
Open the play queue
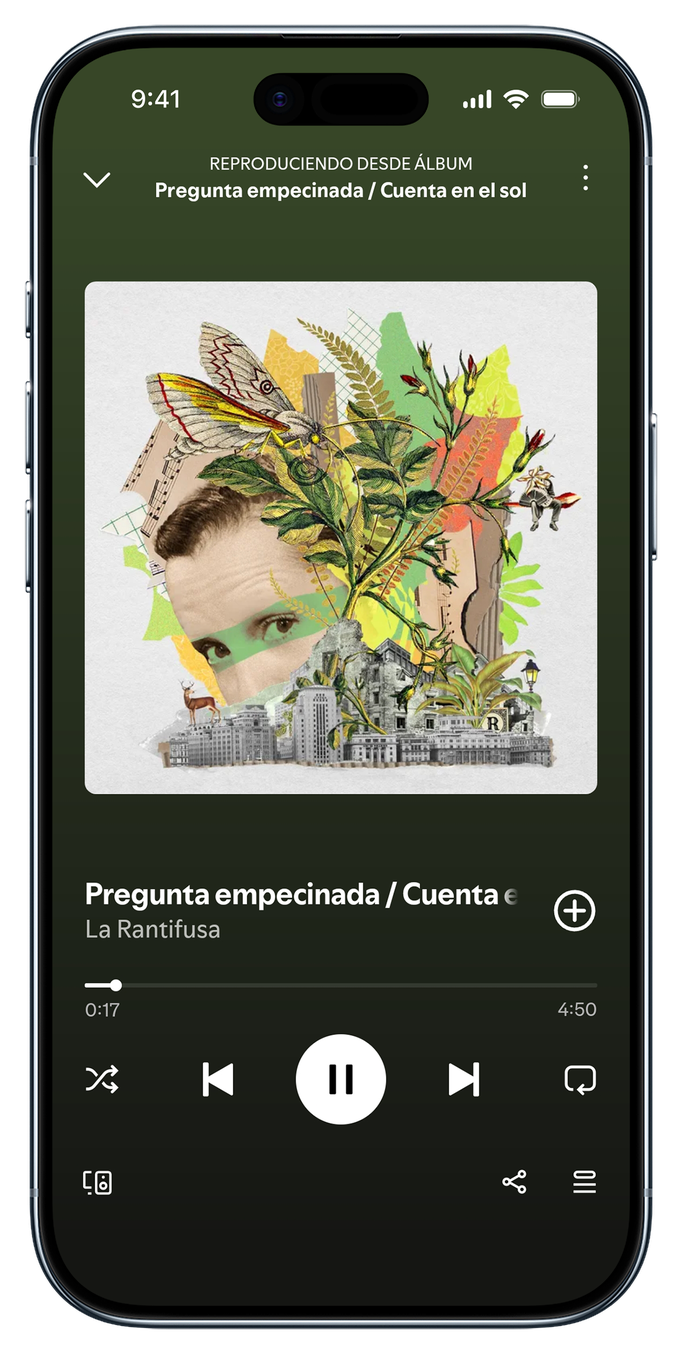584,1183
